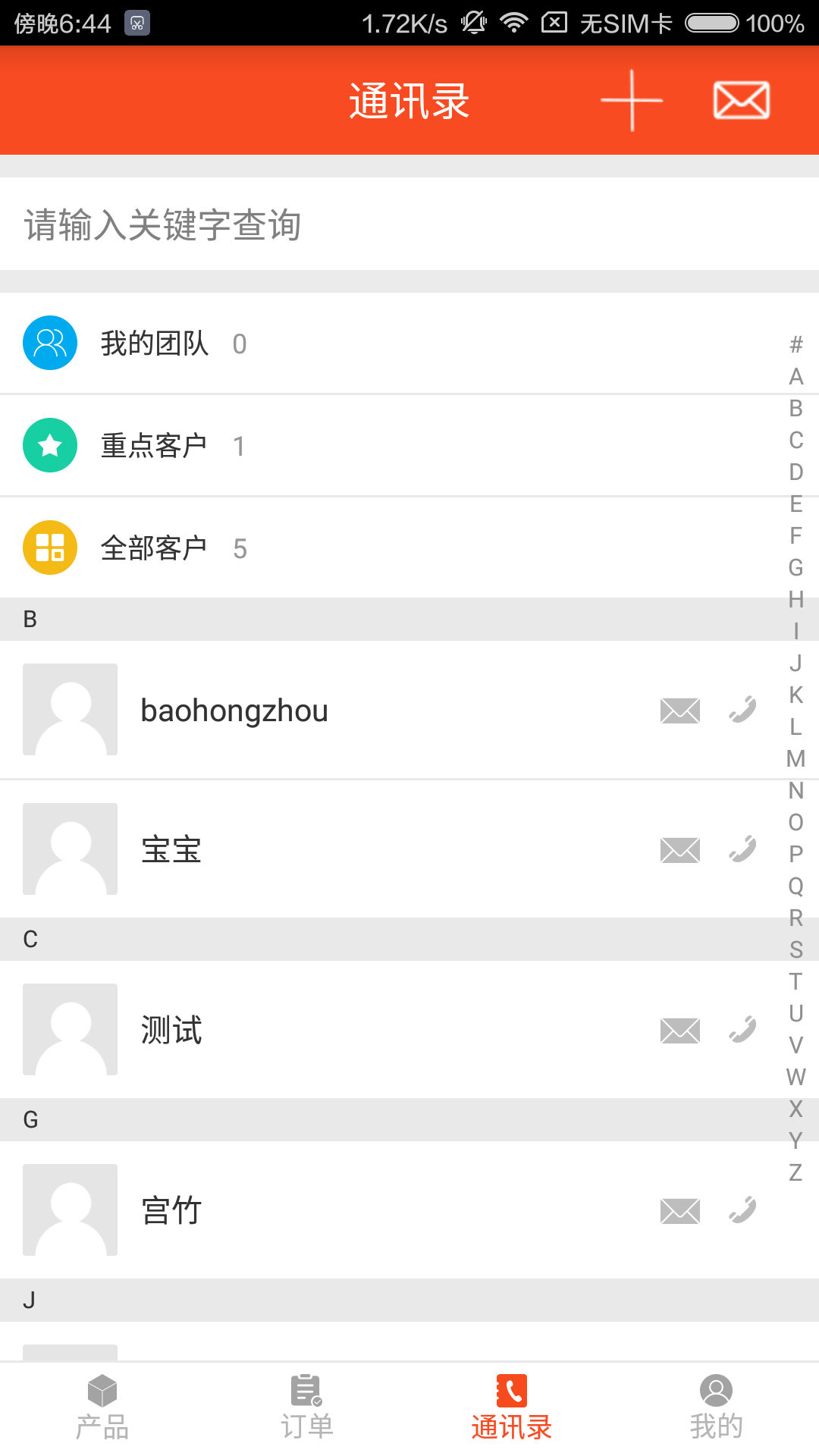
Task: Call baohongzhou via phone icon
Action: pyautogui.click(x=743, y=709)
